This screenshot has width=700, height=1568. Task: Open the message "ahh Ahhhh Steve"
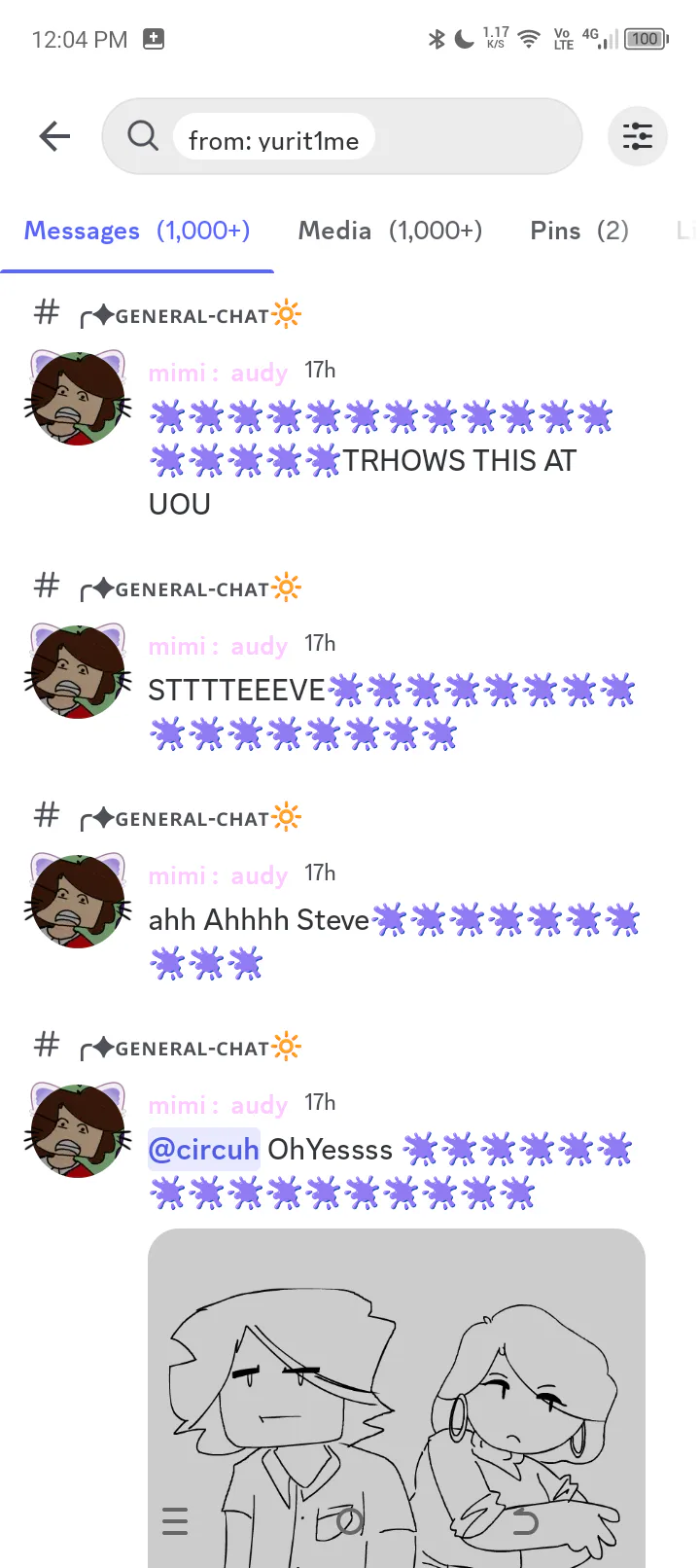coord(394,942)
